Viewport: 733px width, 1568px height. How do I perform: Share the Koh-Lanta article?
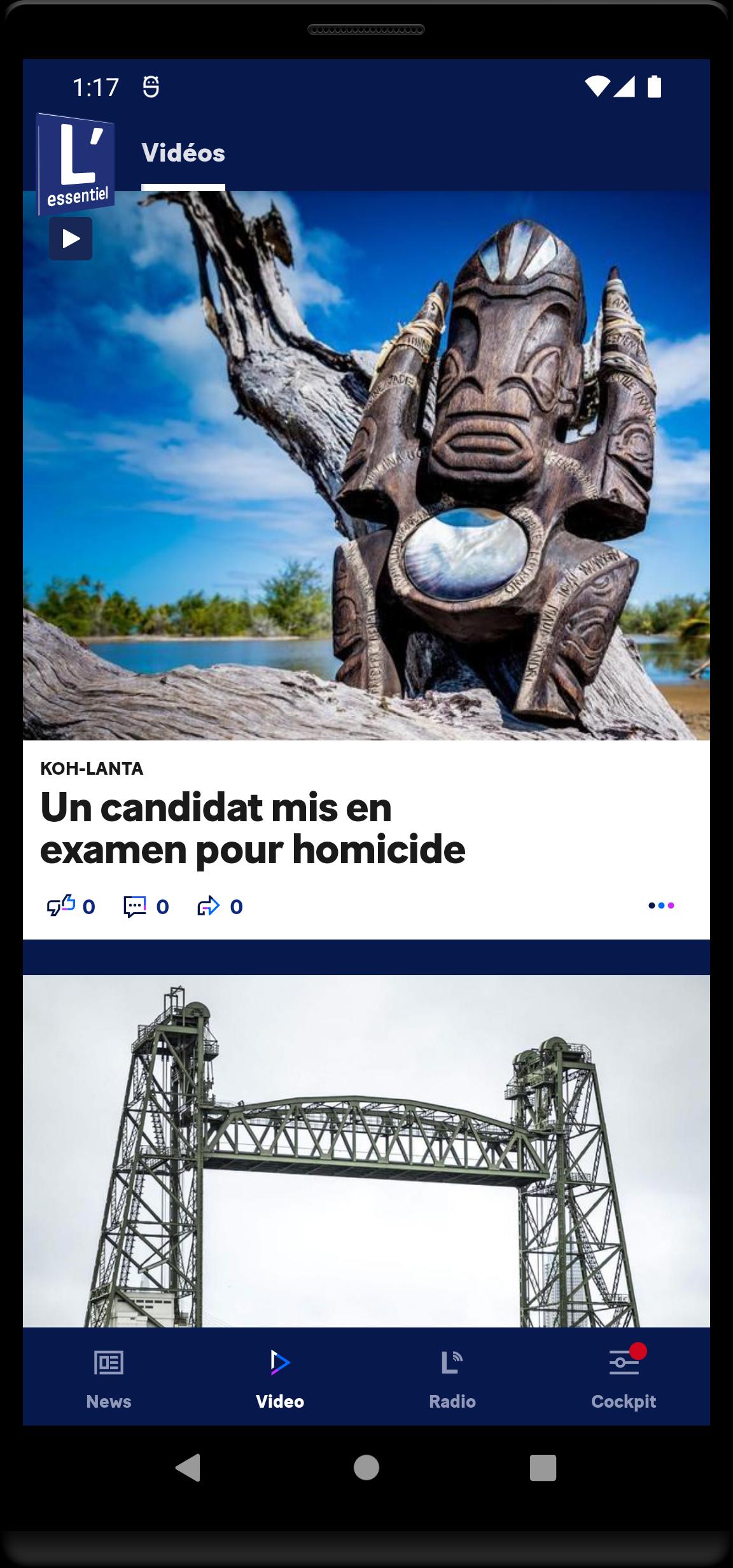pos(209,906)
